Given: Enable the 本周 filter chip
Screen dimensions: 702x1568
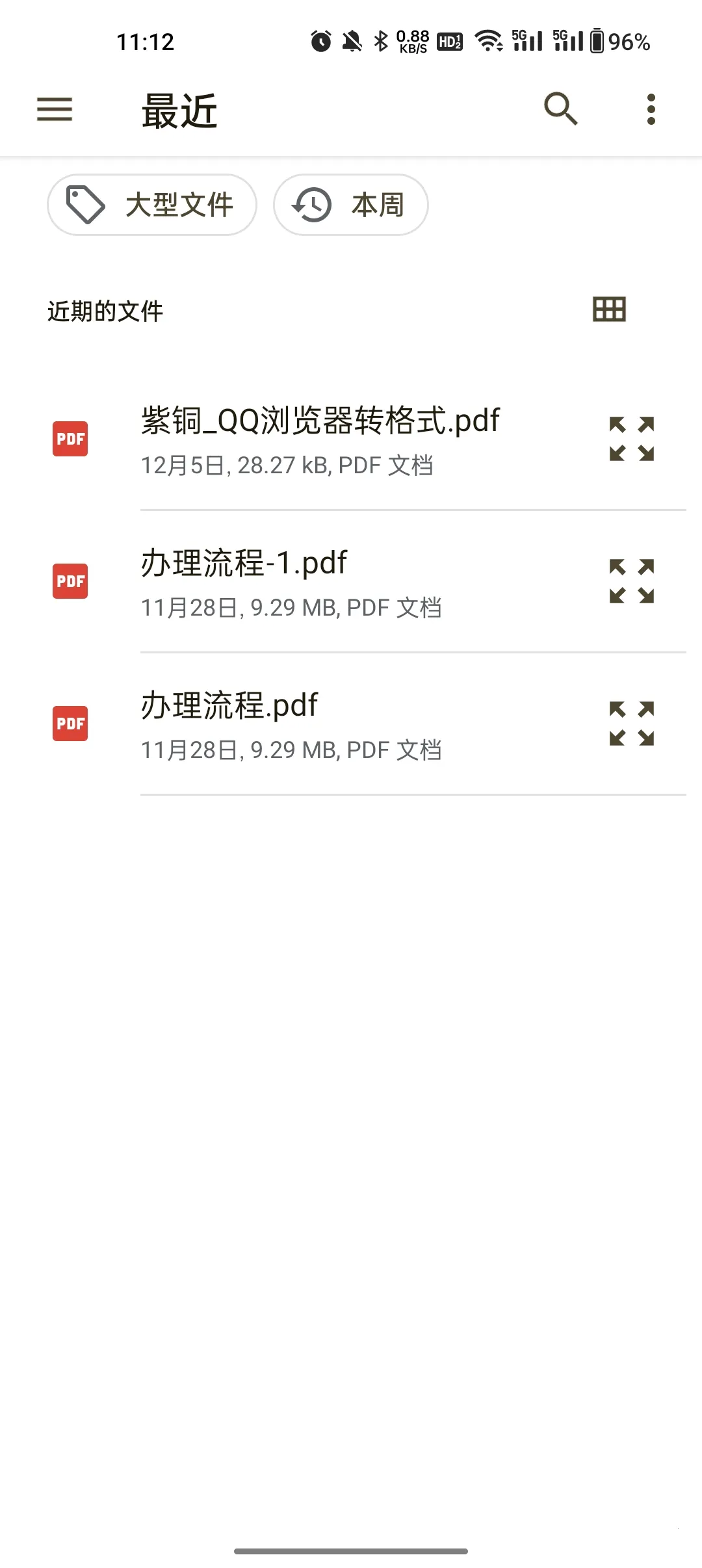Looking at the screenshot, I should click(x=350, y=204).
